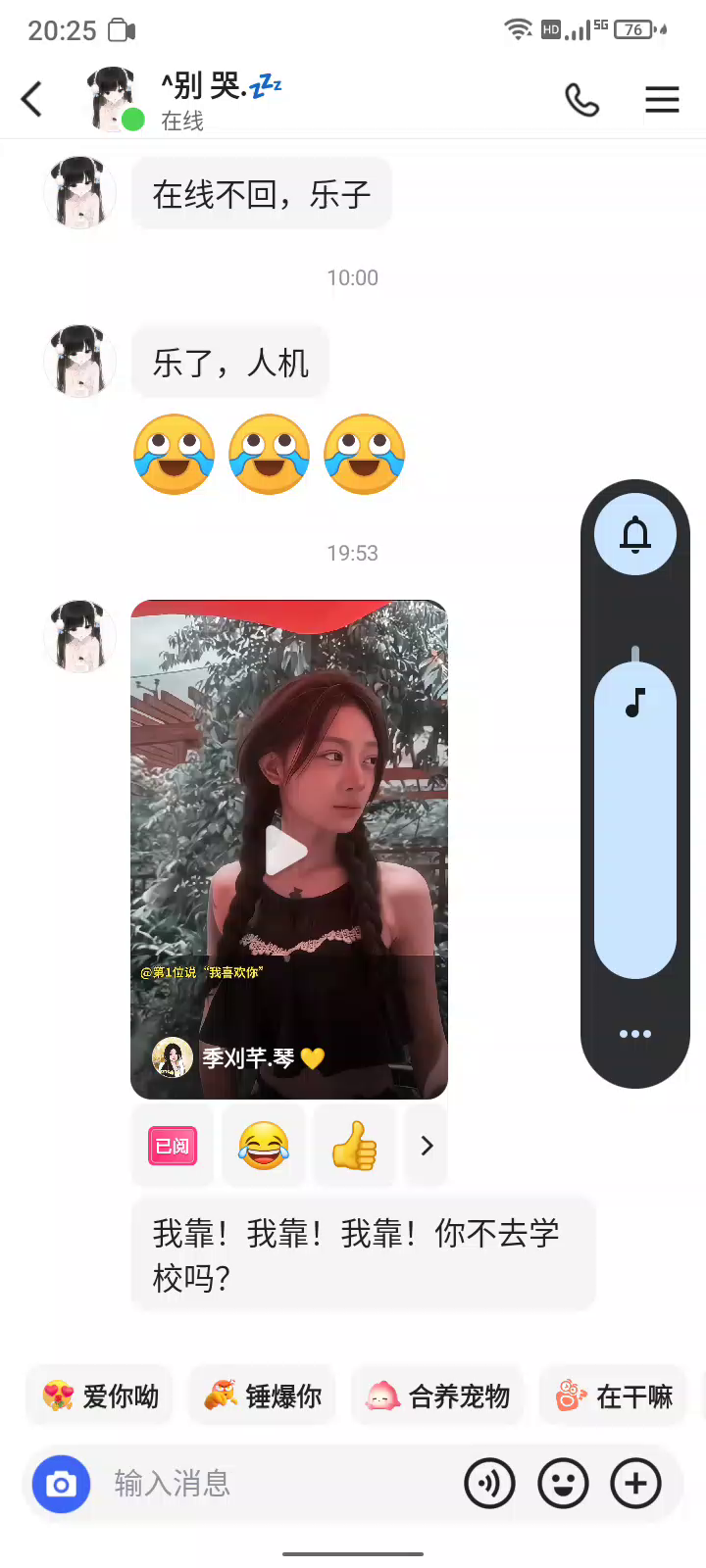The width and height of the screenshot is (706, 1568).
Task: Open more volume settings dots
Action: (635, 1034)
